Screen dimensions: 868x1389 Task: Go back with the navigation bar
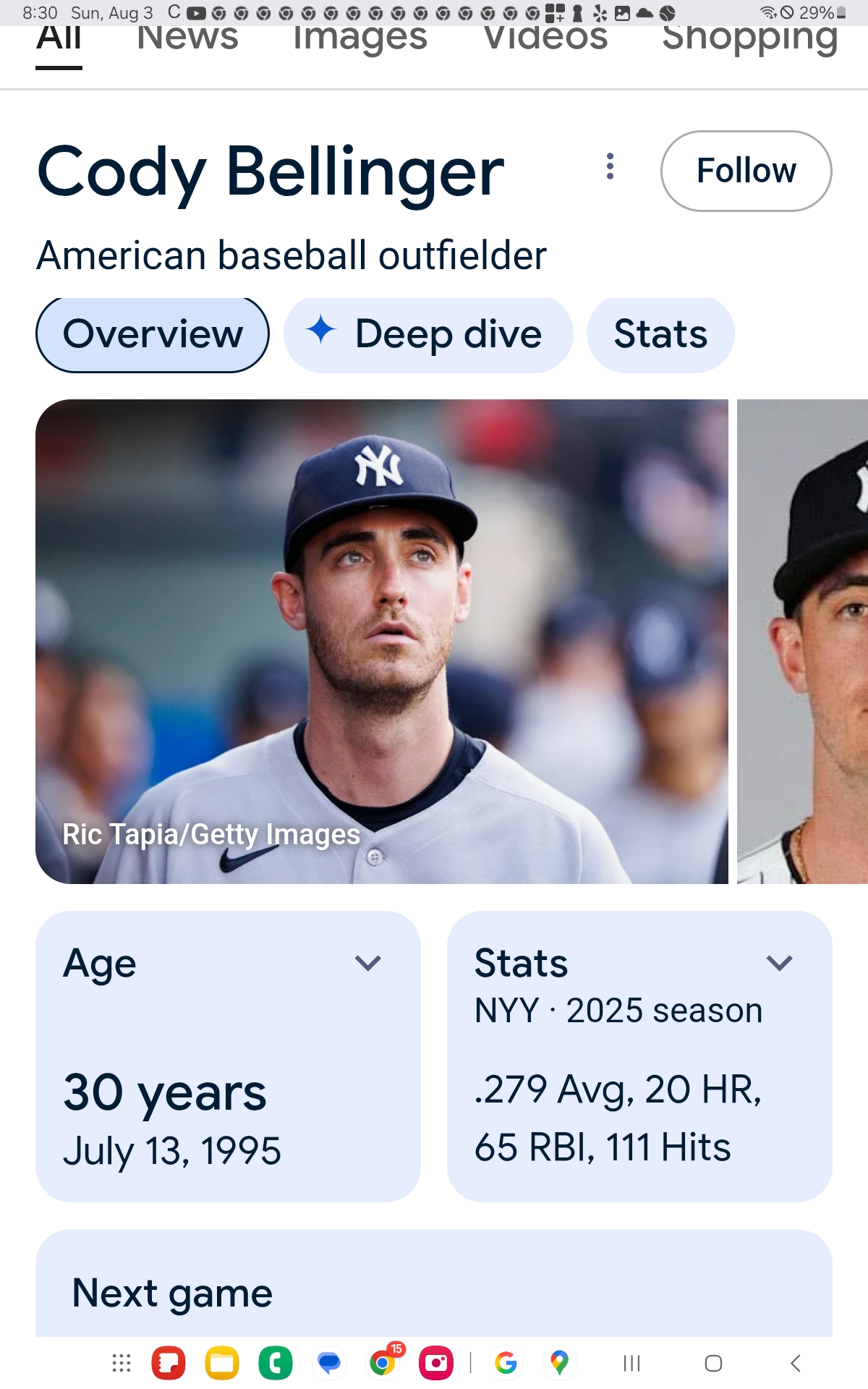[795, 1364]
